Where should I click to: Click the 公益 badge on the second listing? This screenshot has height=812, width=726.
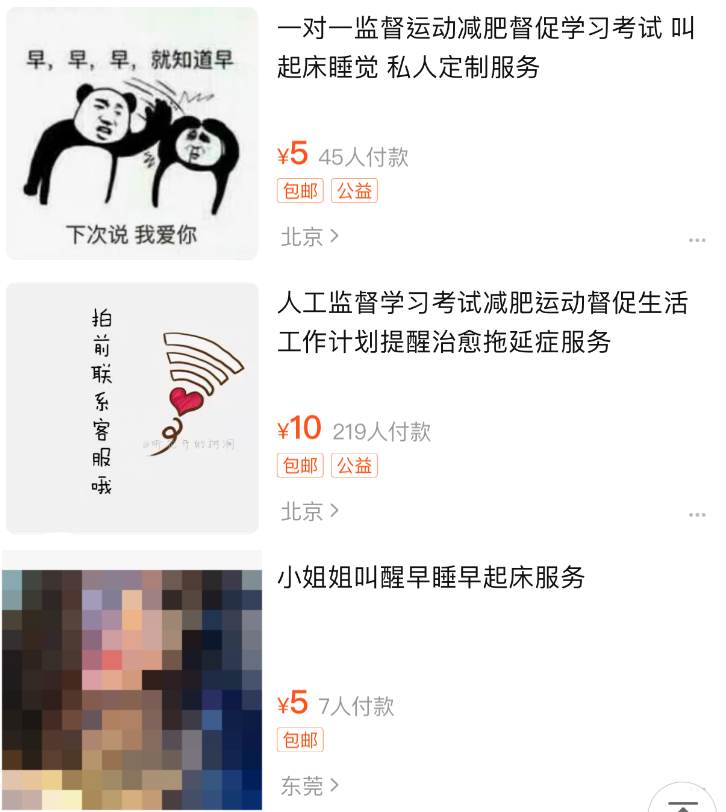pyautogui.click(x=355, y=464)
